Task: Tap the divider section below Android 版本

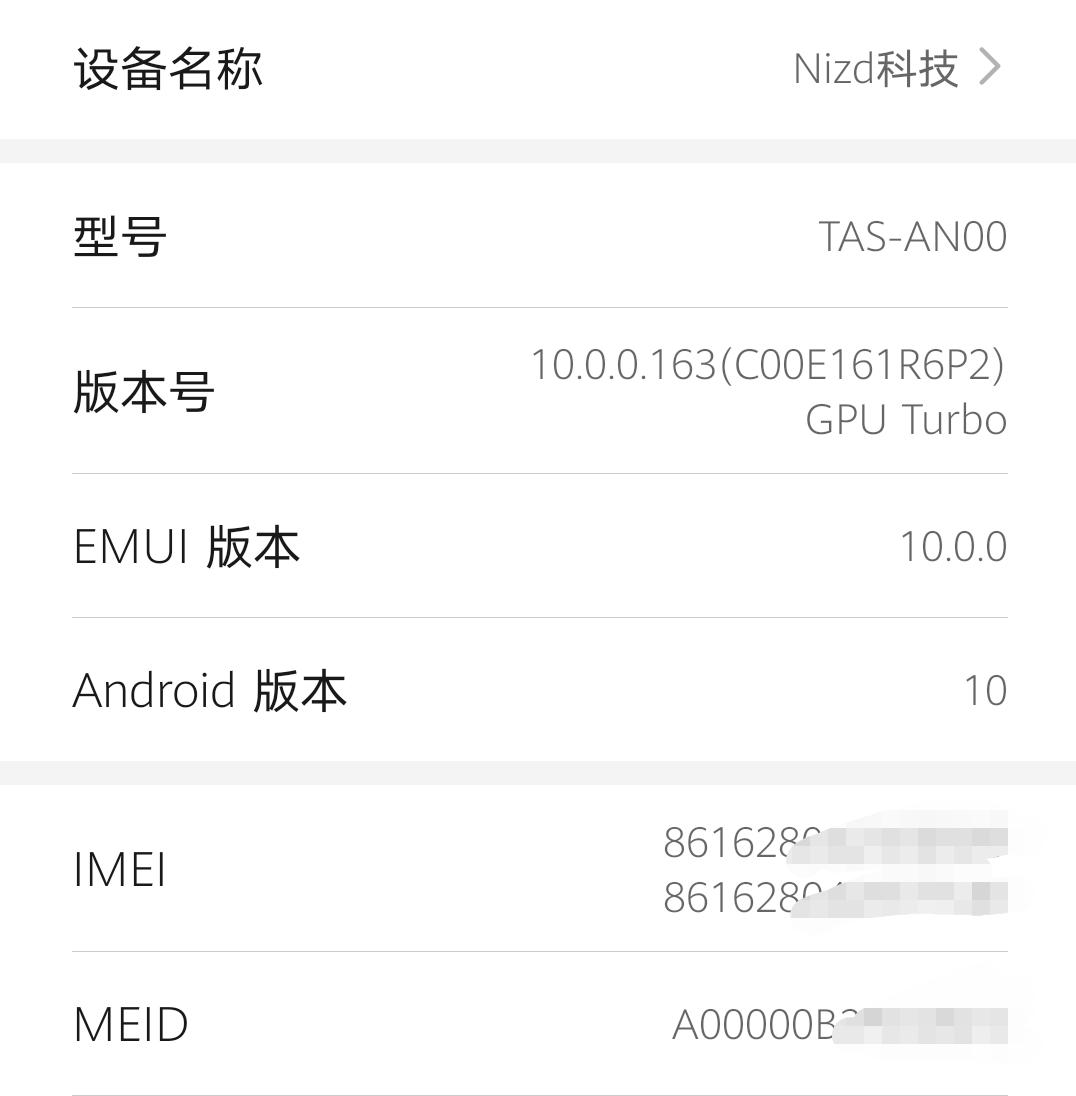Action: click(538, 770)
